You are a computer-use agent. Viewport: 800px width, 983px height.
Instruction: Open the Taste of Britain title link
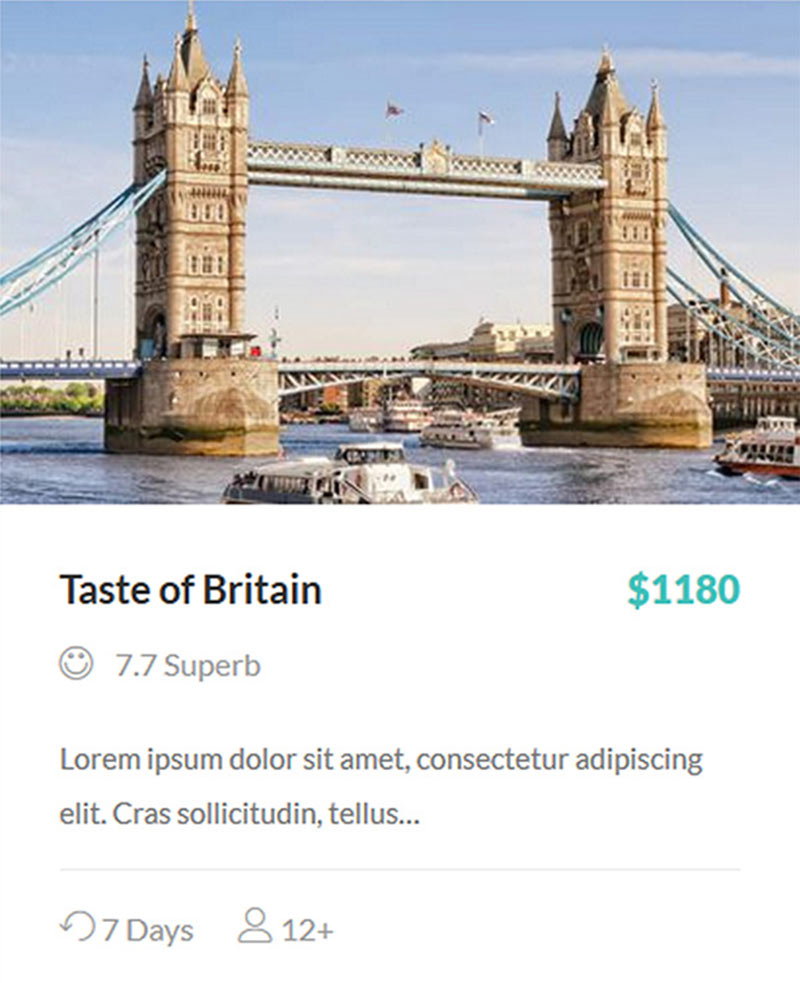[x=190, y=590]
